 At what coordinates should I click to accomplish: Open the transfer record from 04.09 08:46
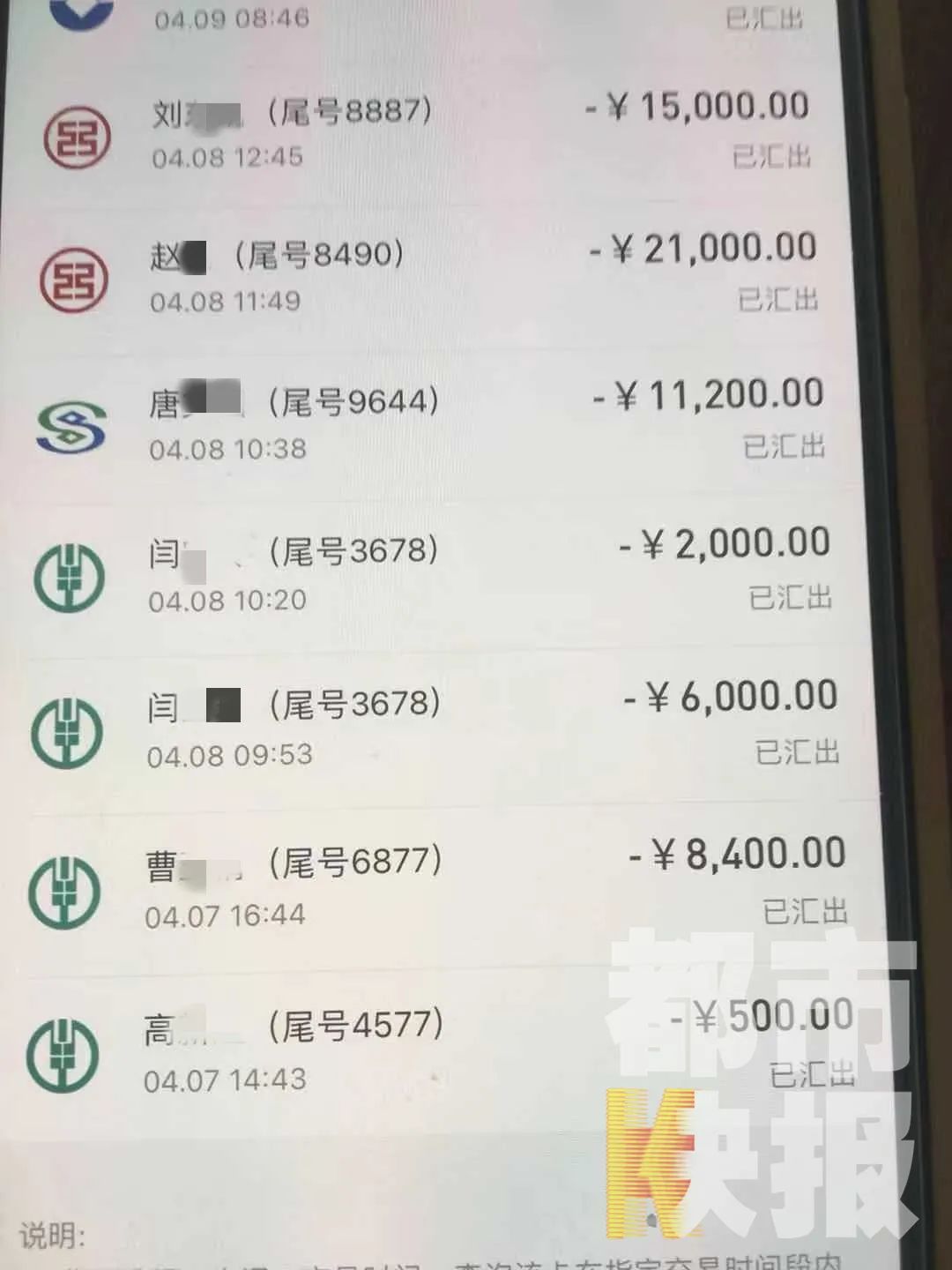tap(441, 18)
